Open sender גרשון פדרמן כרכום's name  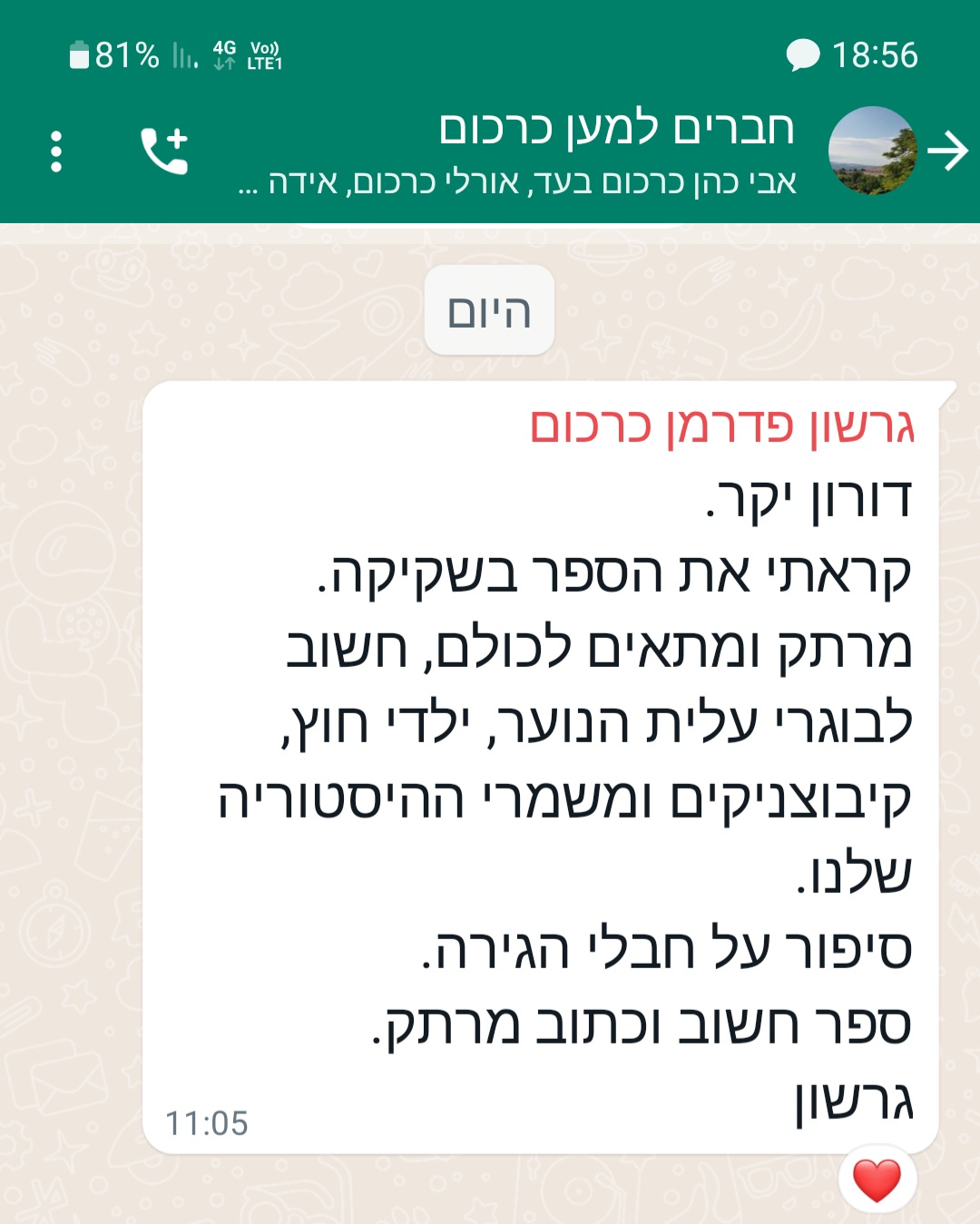(x=721, y=426)
